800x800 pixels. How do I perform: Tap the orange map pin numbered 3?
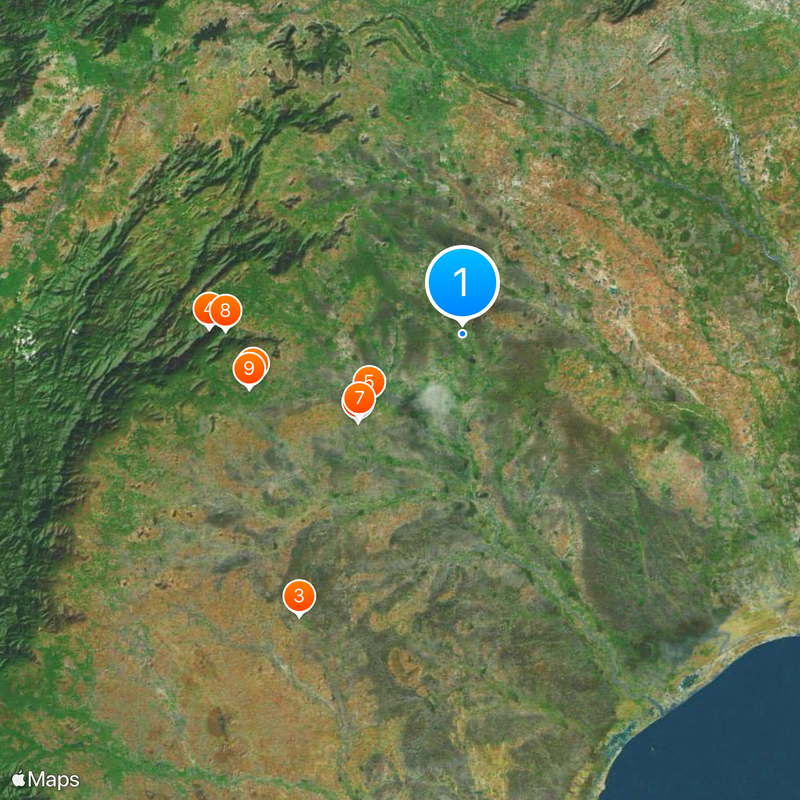pyautogui.click(x=298, y=596)
